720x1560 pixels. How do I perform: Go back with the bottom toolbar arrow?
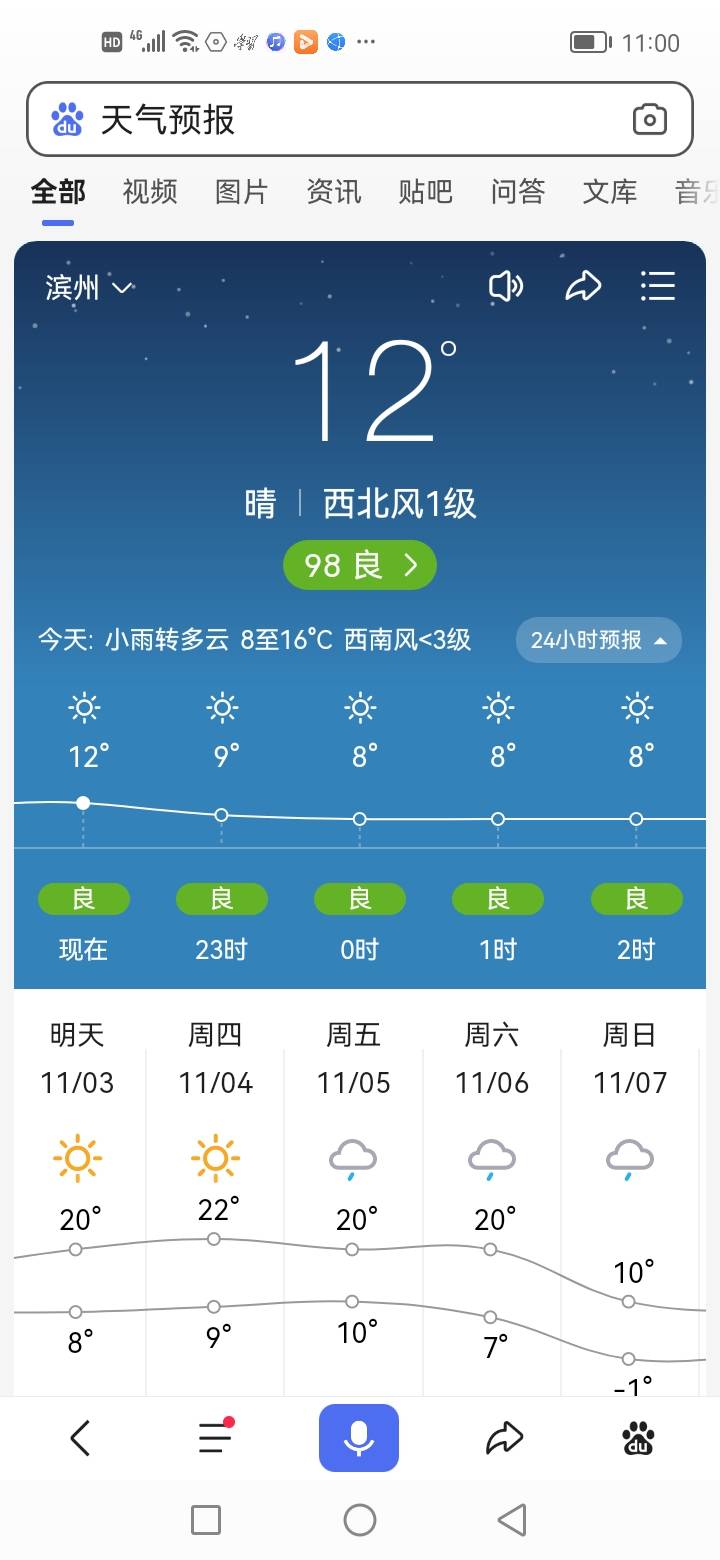click(81, 1438)
